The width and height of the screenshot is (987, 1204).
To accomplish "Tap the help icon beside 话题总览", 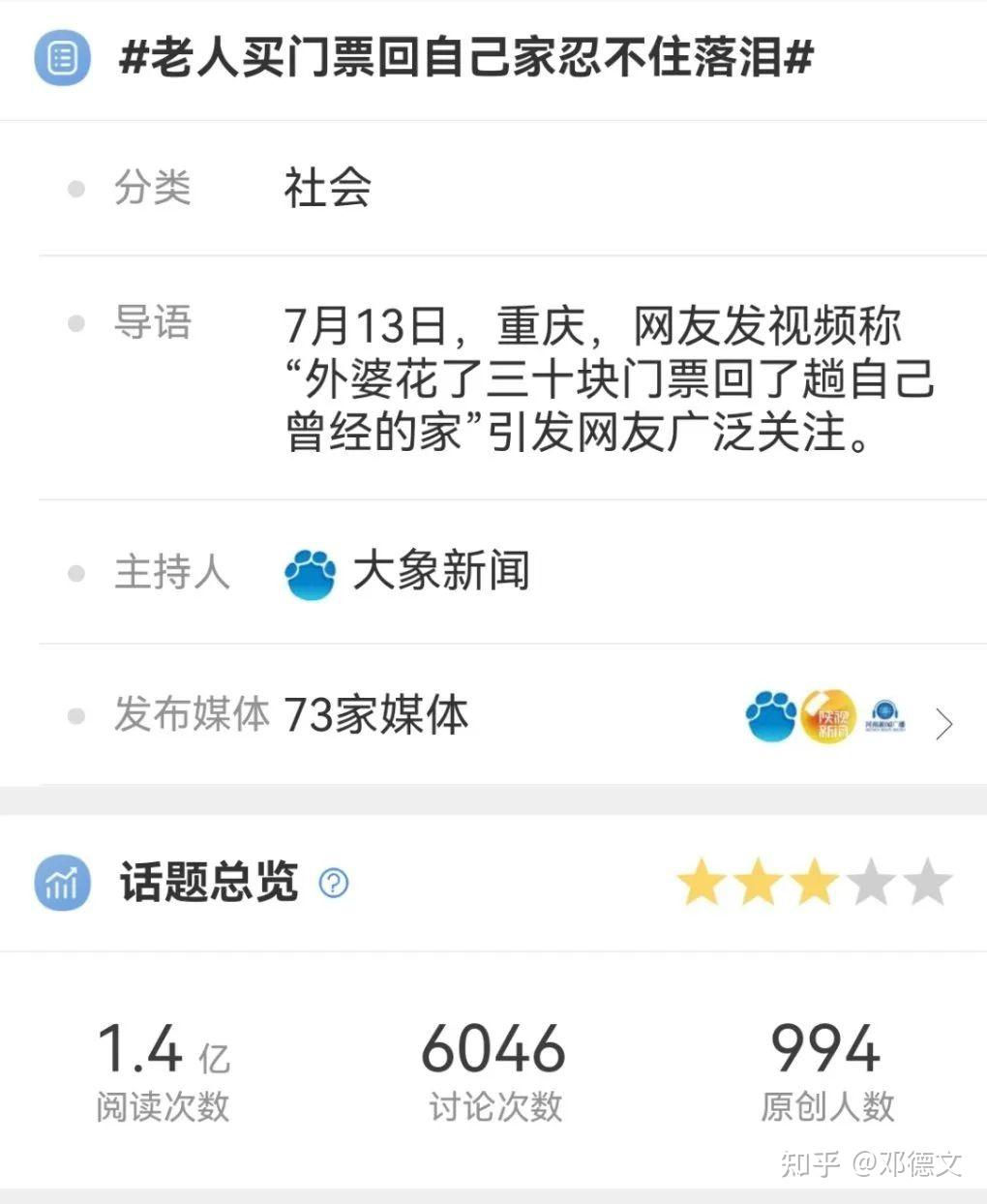I will (x=334, y=883).
